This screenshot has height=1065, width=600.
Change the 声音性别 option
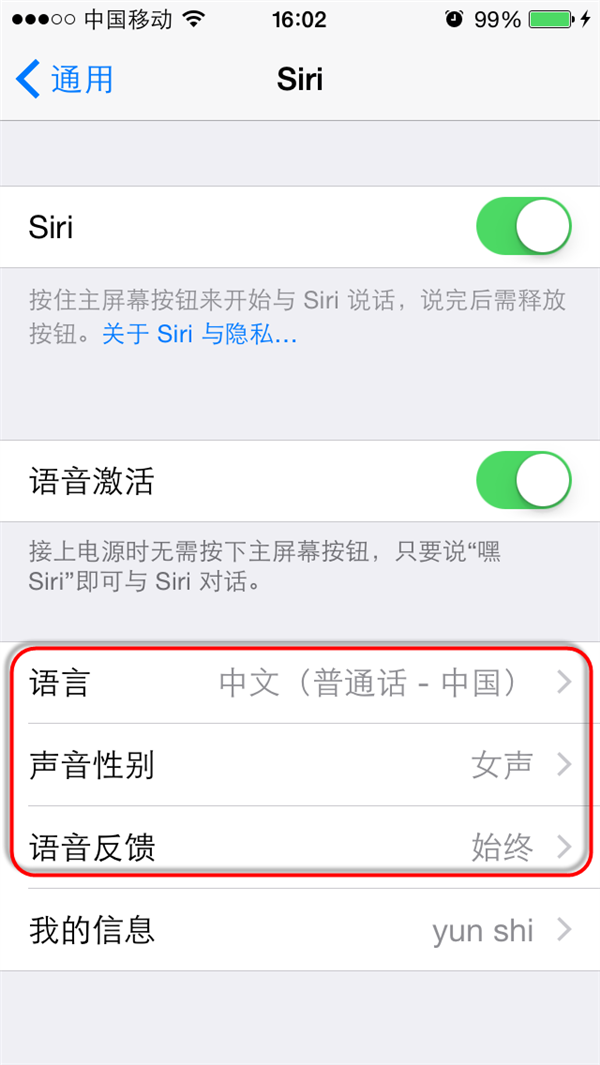click(x=300, y=766)
